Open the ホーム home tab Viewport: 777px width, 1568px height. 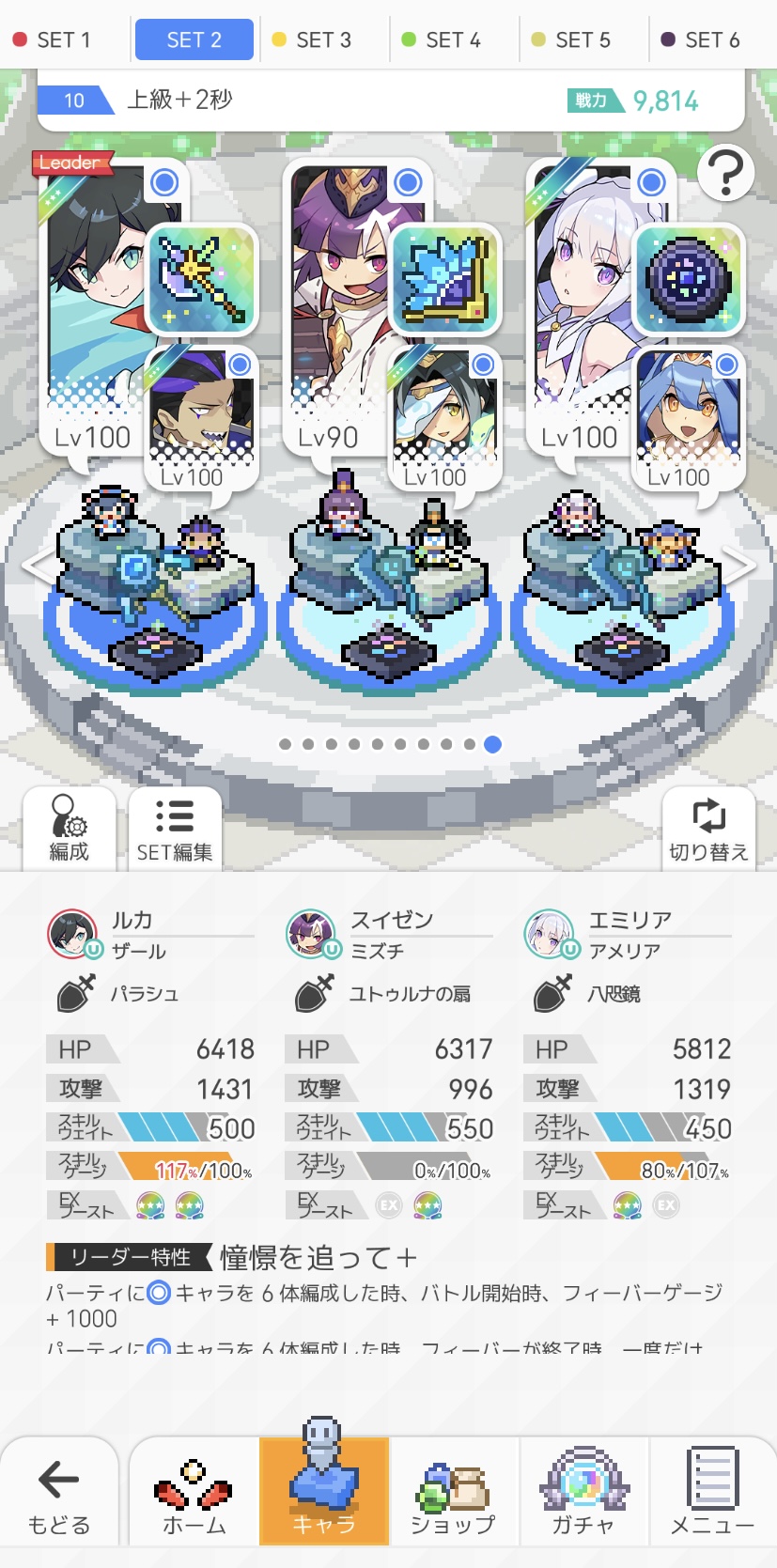194,1494
